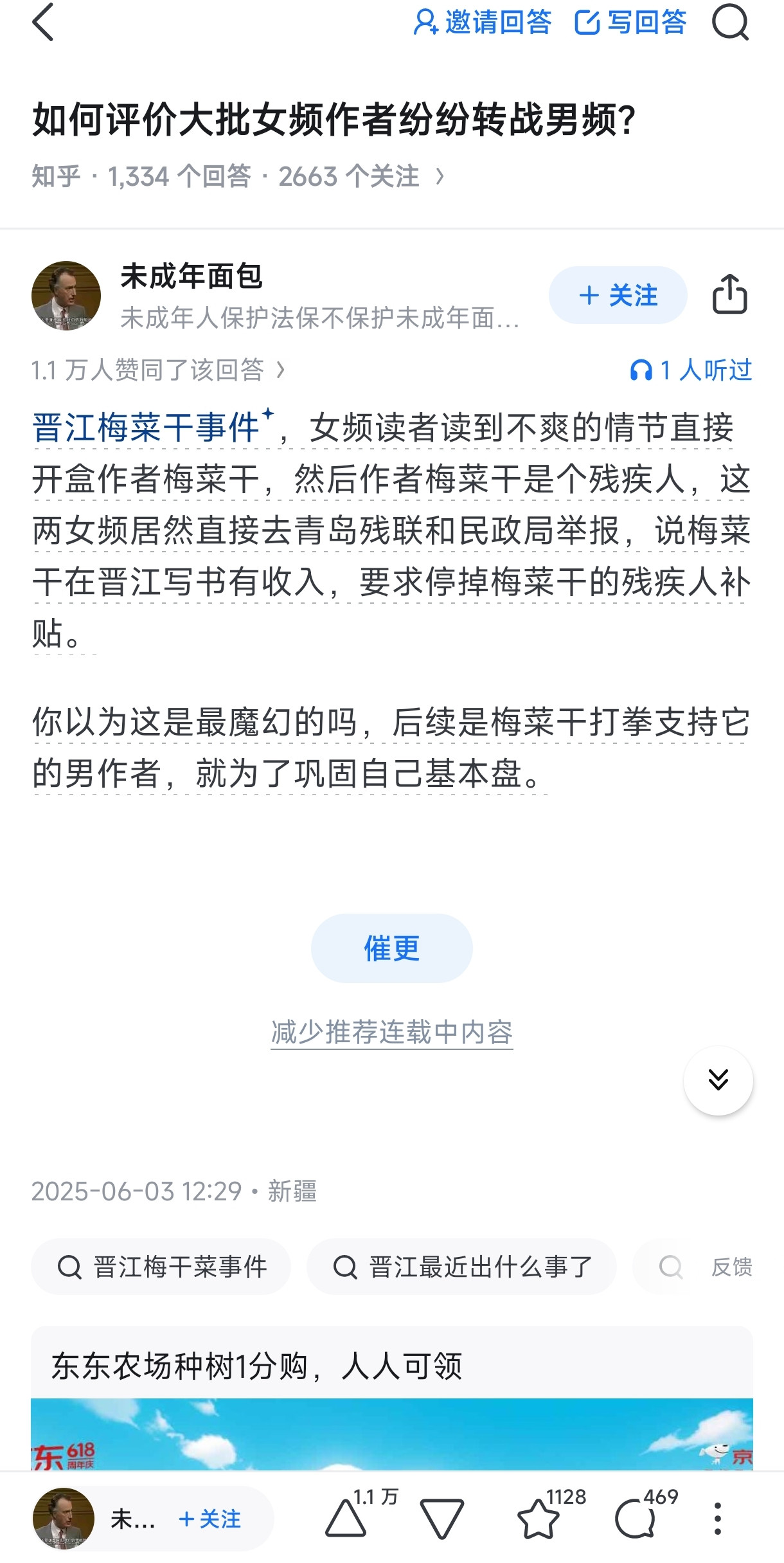Image resolution: width=784 pixels, height=1563 pixels.
Task: Follow 未成年面包 with the 关注 button beside the name
Action: 618,295
